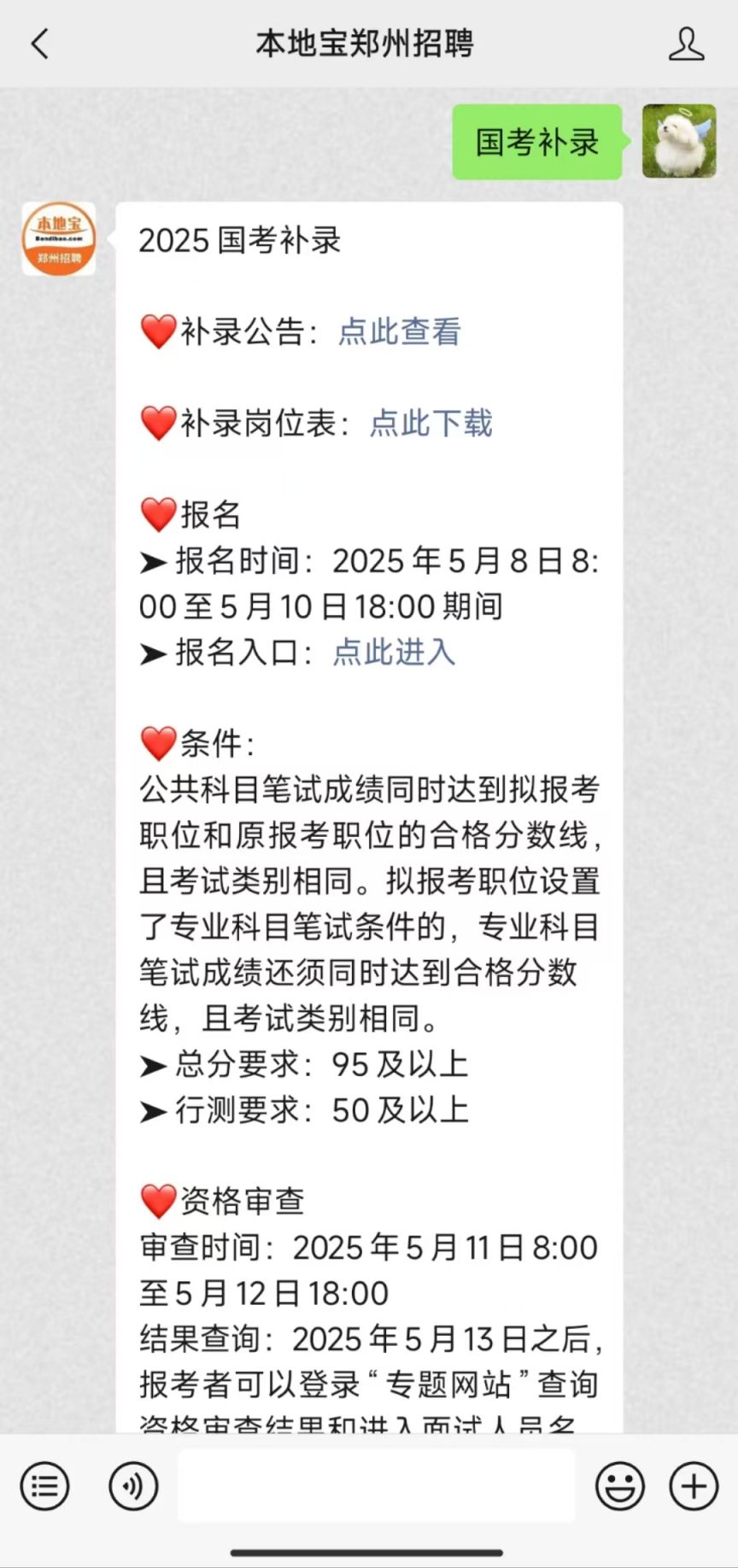This screenshot has height=1568, width=738.
Task: Open the service menu list icon
Action: tap(44, 1486)
